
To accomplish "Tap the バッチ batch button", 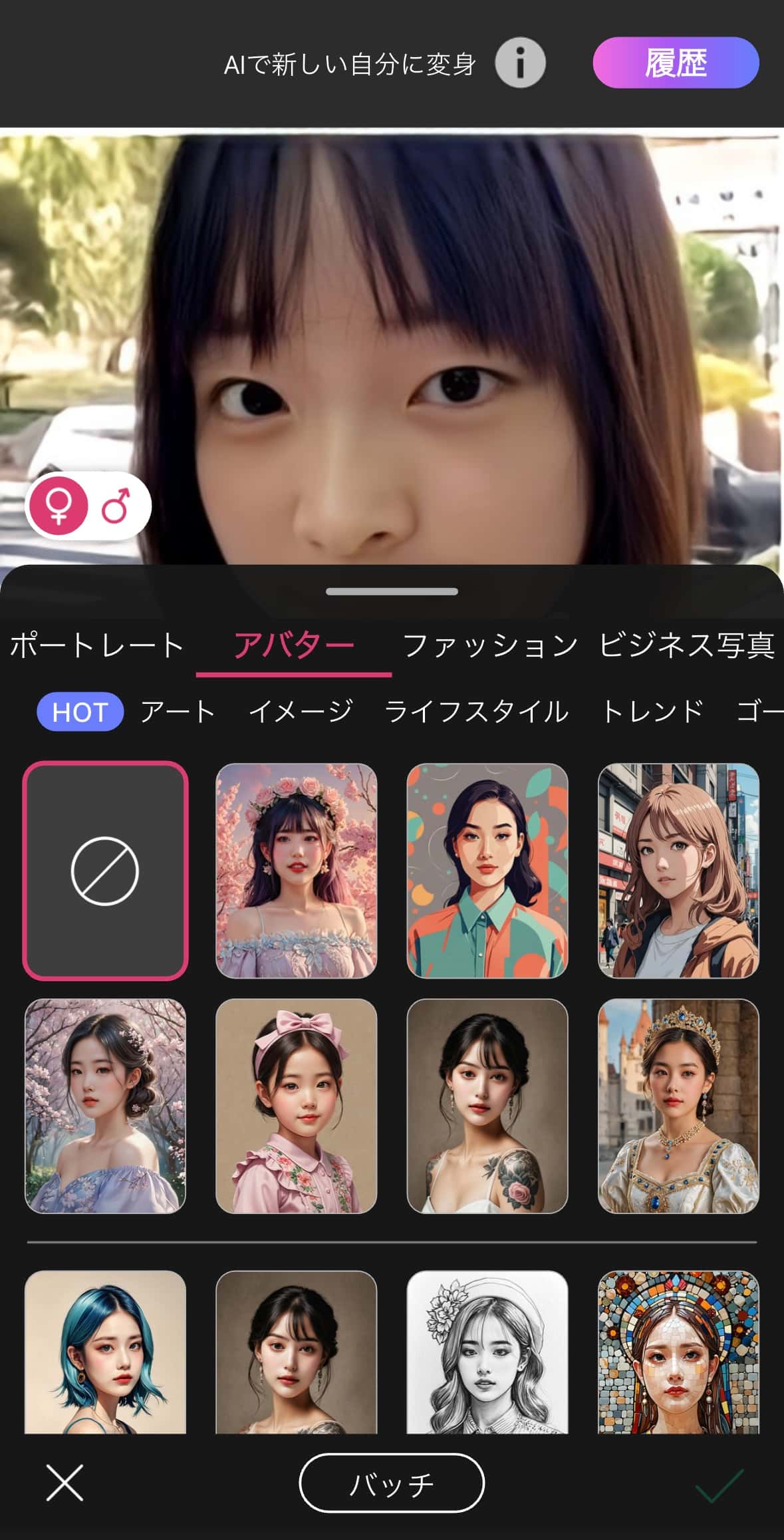I will tap(392, 1483).
